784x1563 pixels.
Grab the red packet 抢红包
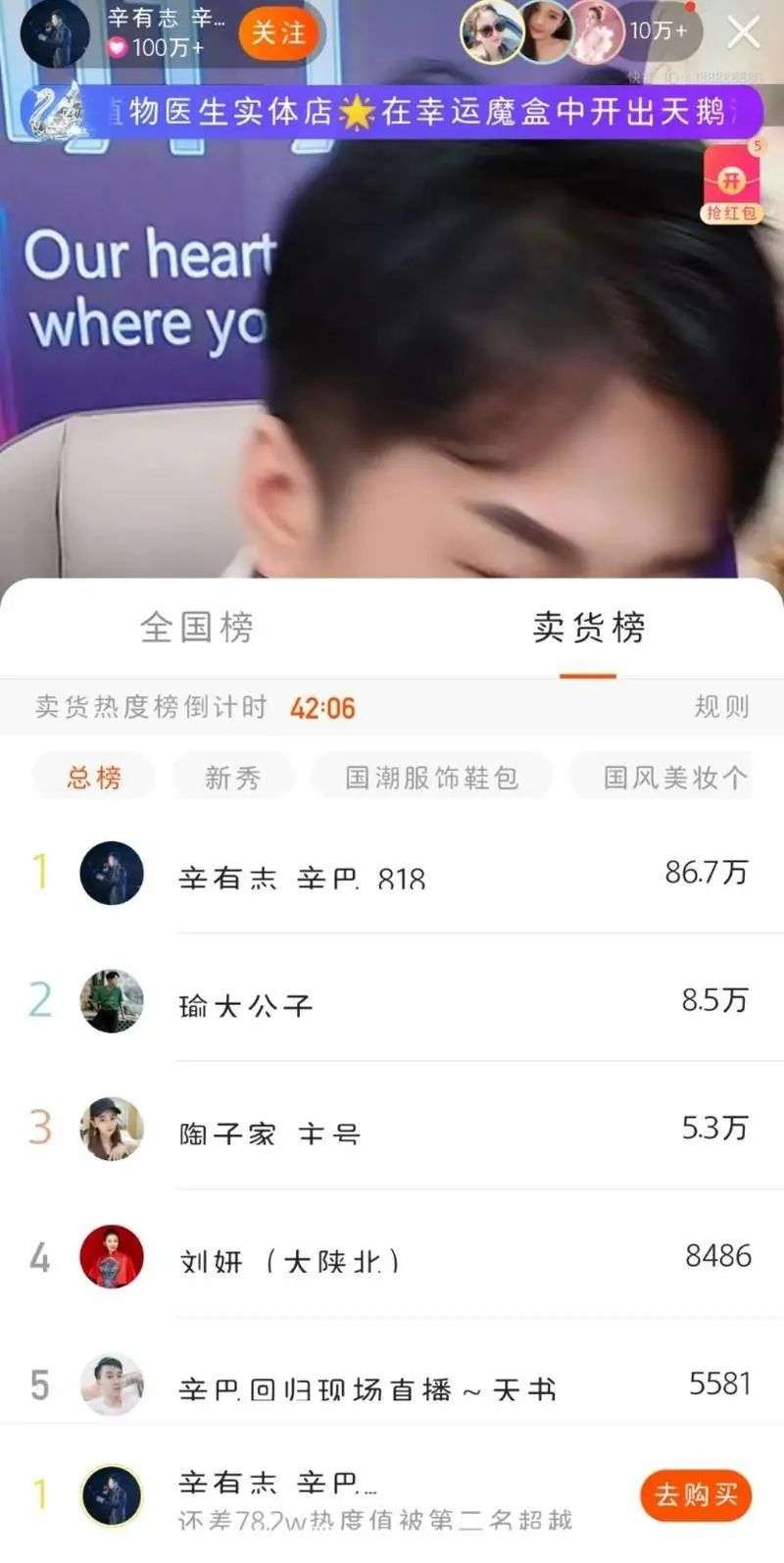pyautogui.click(x=731, y=186)
